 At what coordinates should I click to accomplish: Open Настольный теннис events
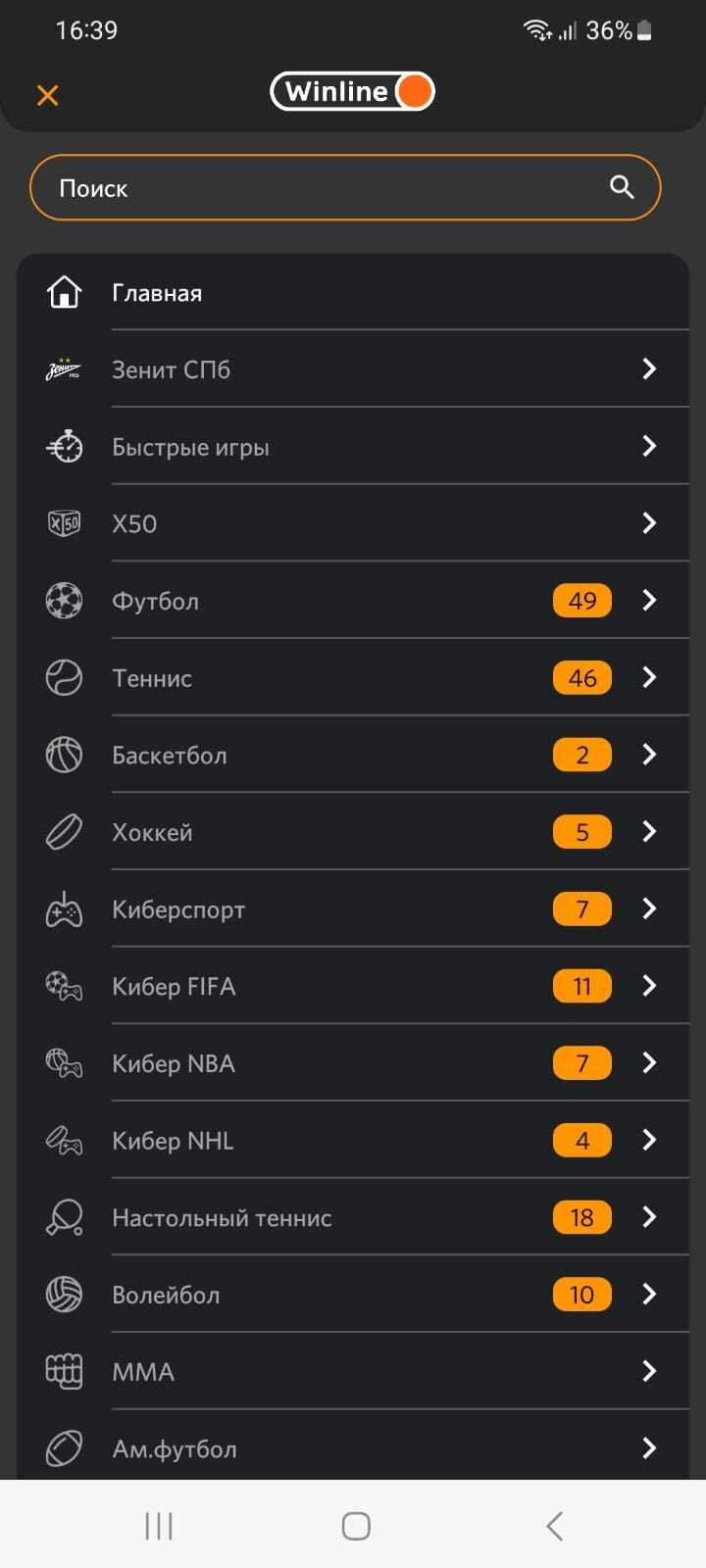(353, 1218)
